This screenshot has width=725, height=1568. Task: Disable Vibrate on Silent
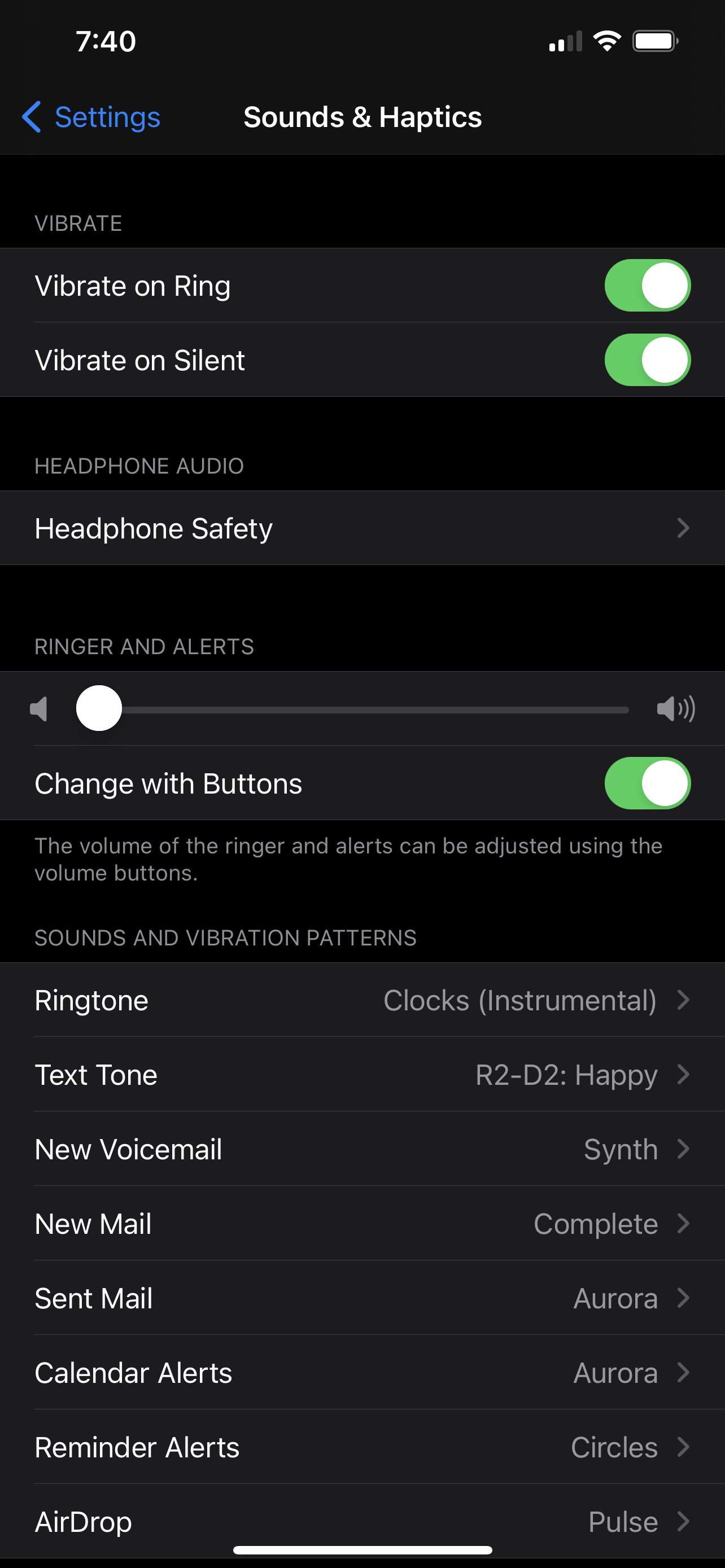[647, 360]
